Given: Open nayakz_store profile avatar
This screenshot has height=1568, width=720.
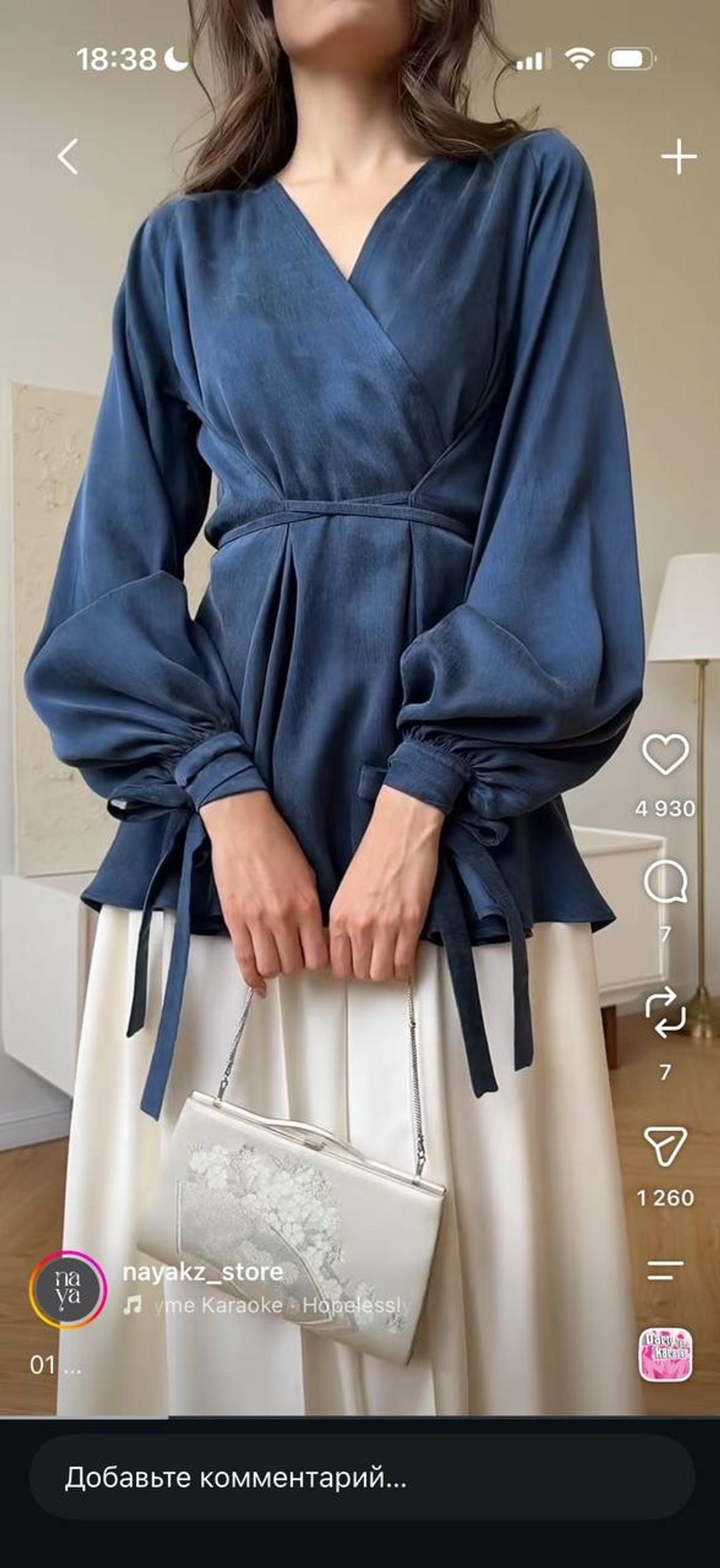Looking at the screenshot, I should (67, 1290).
